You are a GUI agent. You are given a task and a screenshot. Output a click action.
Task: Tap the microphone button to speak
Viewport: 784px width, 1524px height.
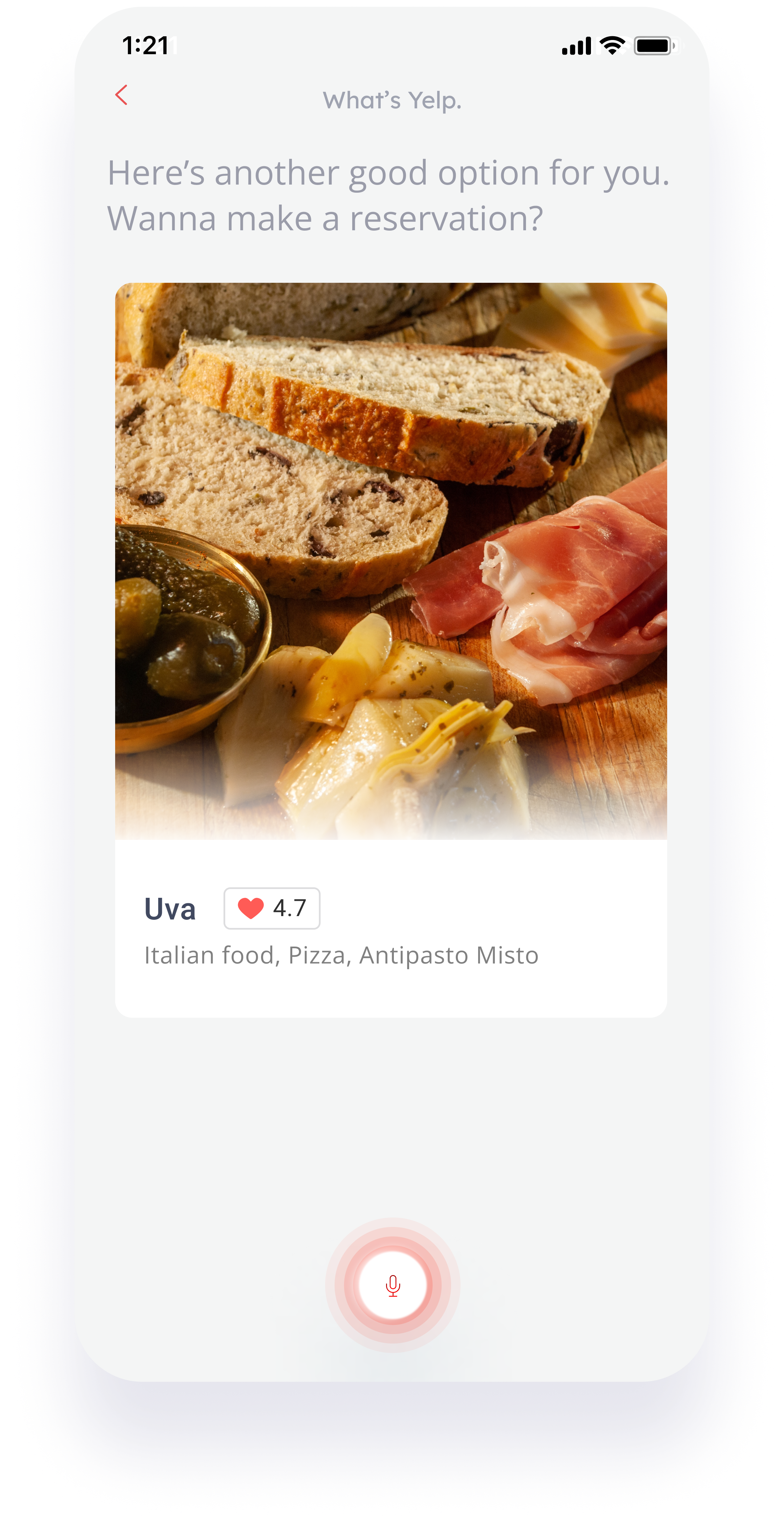coord(393,1285)
